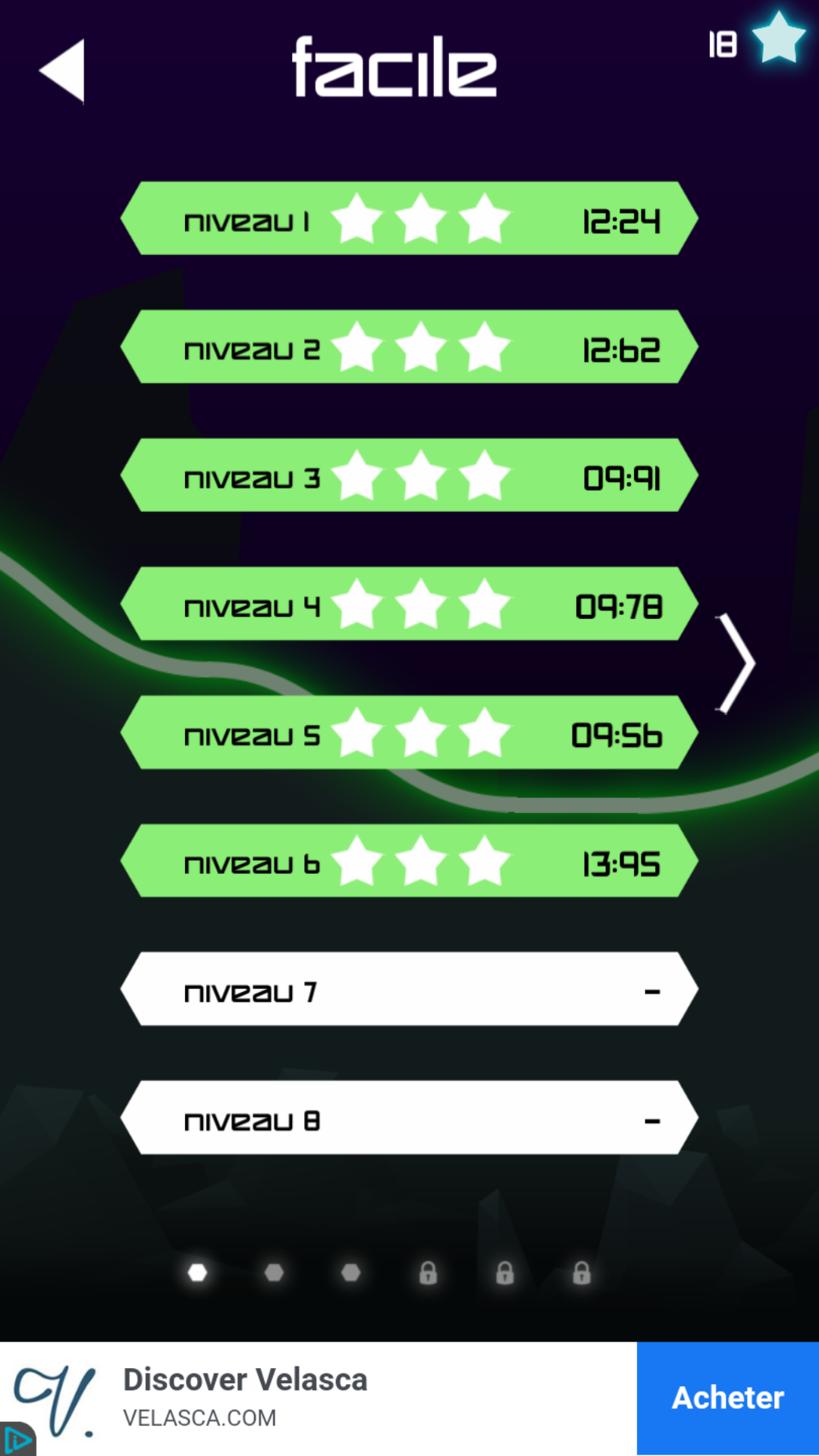The height and width of the screenshot is (1456, 819).
Task: Jump to the second page dot
Action: click(275, 1272)
